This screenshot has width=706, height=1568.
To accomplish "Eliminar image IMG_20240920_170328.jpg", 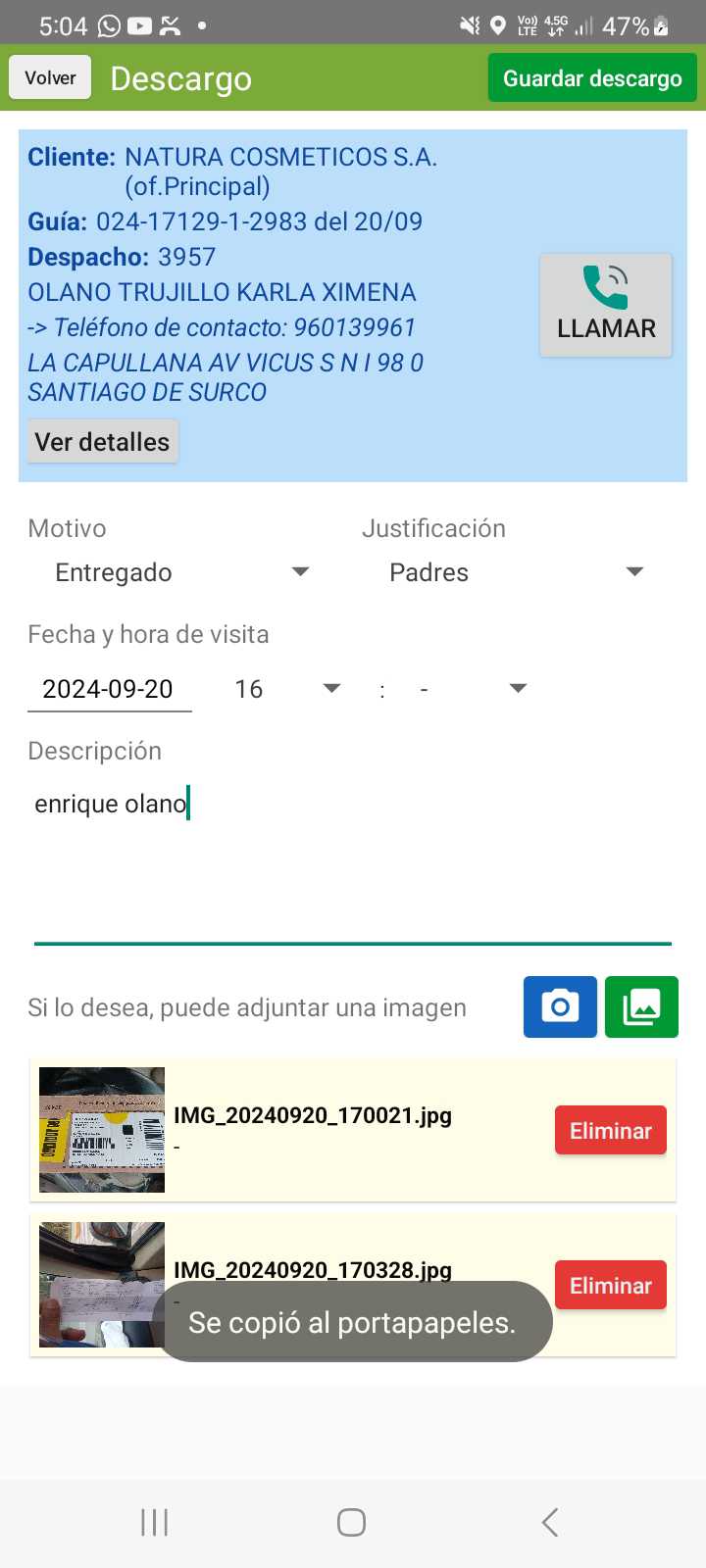I will pyautogui.click(x=611, y=1285).
